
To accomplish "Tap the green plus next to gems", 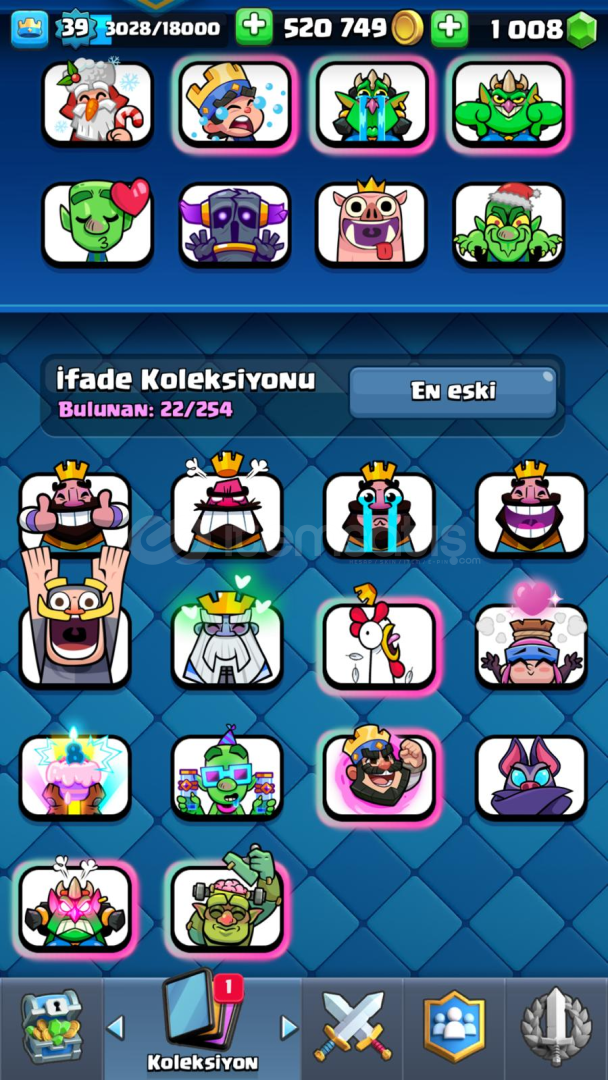I will (x=450, y=28).
